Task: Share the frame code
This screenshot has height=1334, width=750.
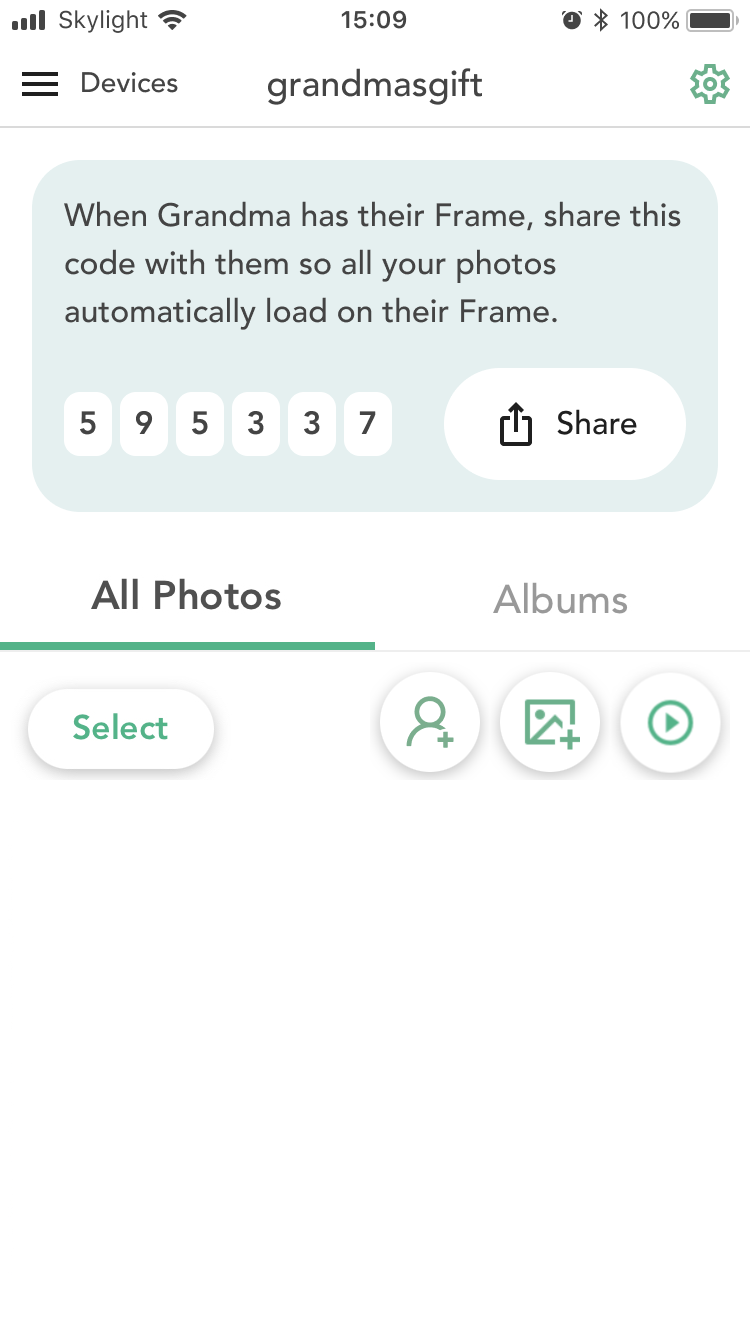Action: tap(565, 424)
